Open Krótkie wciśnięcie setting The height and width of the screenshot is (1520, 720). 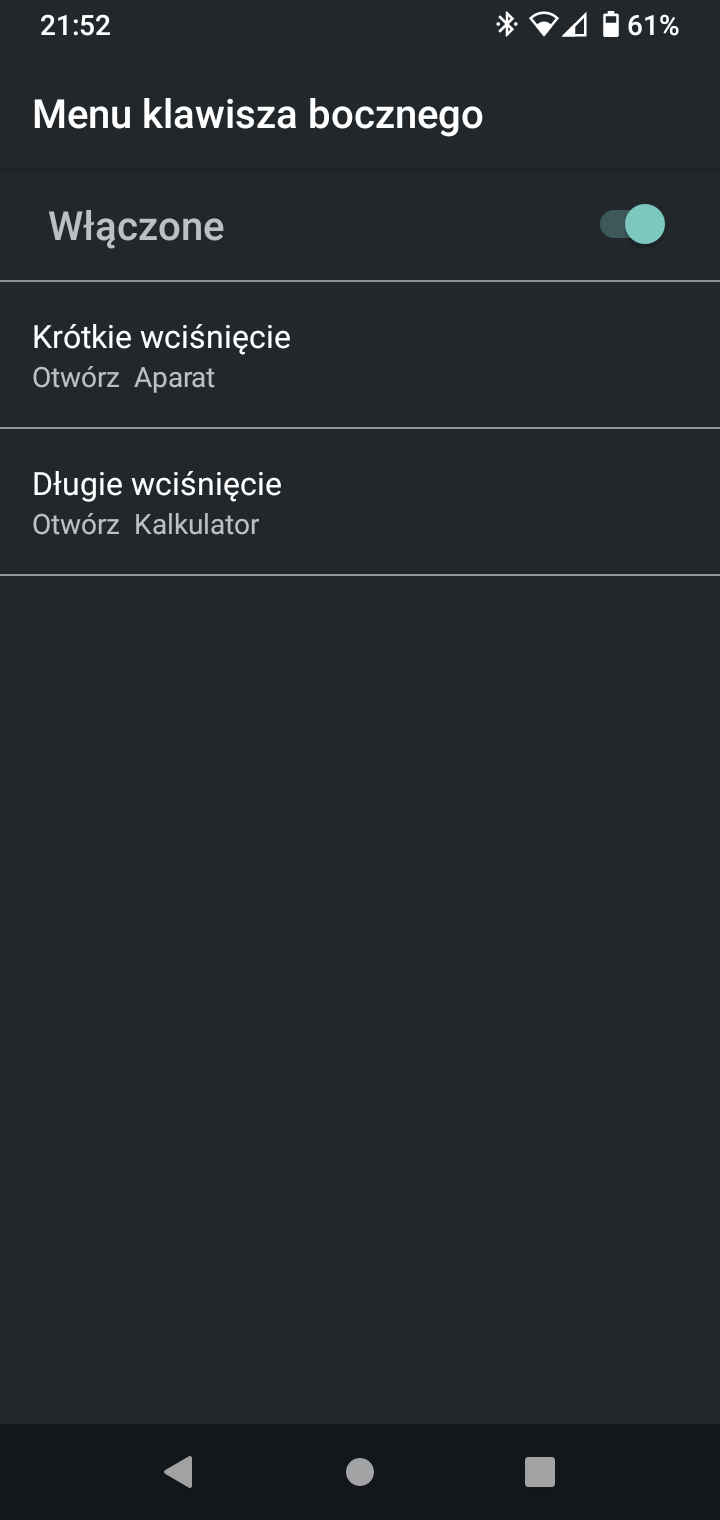coord(360,356)
